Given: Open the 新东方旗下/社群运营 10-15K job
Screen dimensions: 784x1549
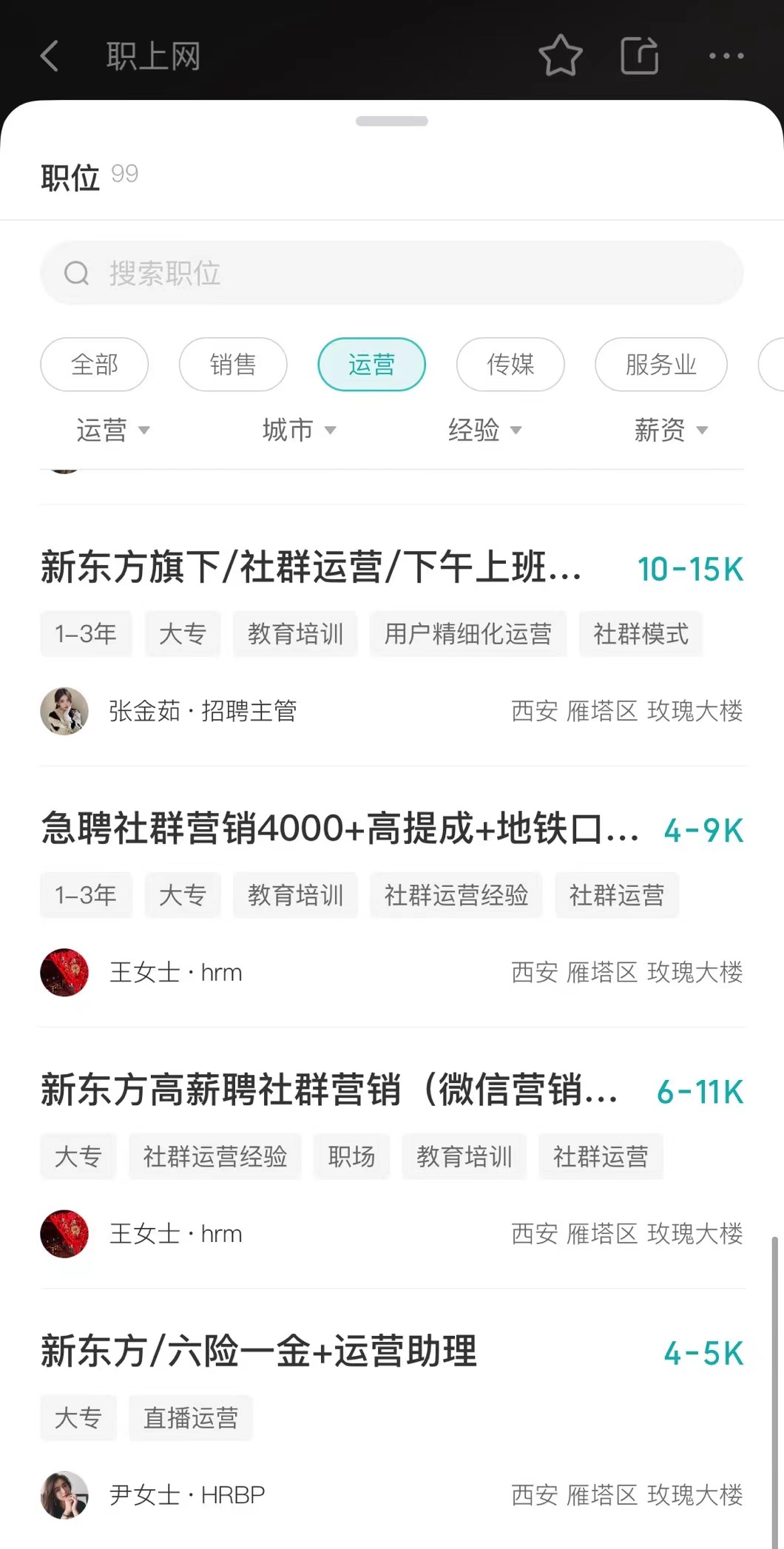Looking at the screenshot, I should click(311, 568).
